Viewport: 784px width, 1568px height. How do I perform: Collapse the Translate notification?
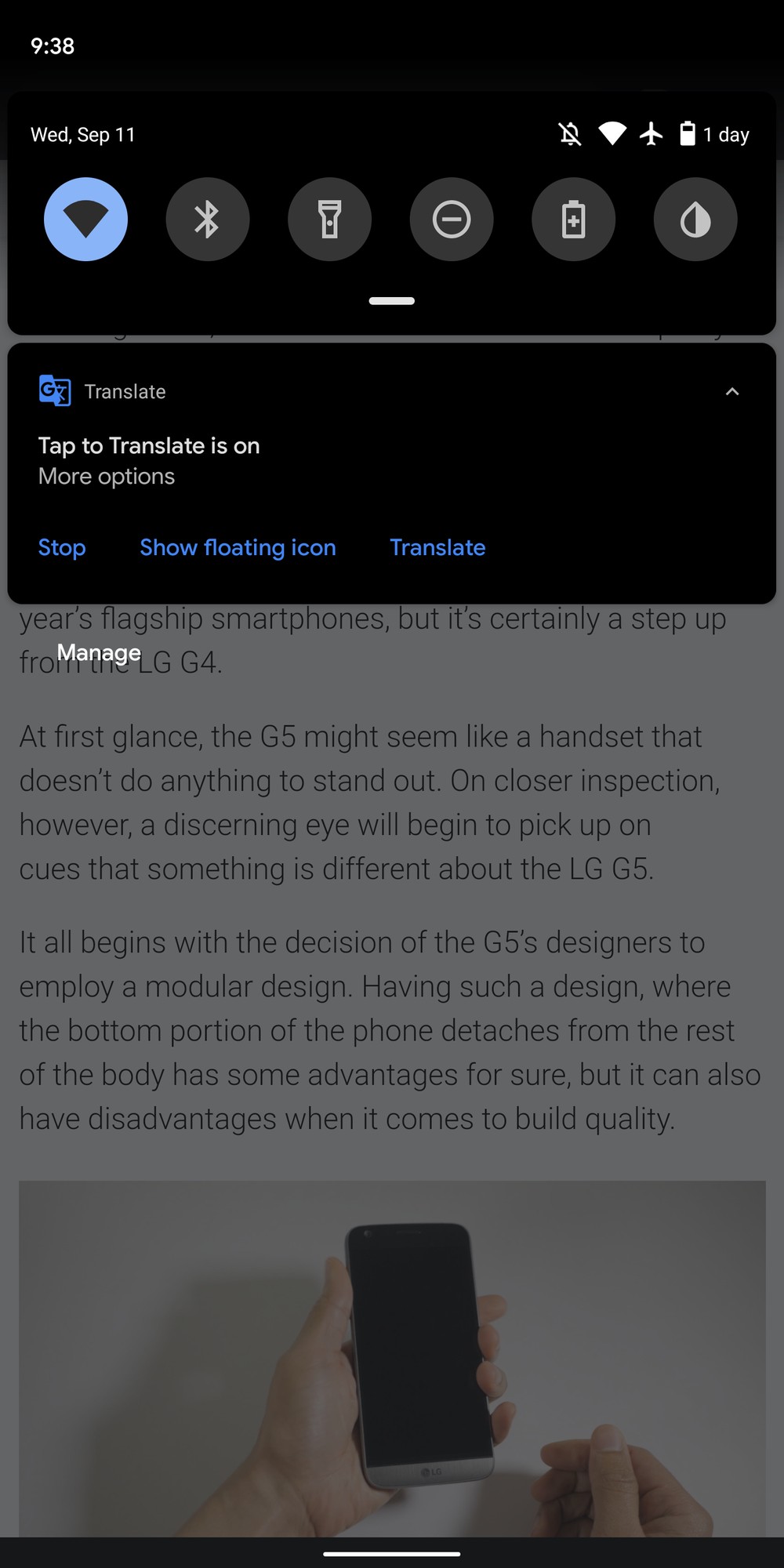732,391
